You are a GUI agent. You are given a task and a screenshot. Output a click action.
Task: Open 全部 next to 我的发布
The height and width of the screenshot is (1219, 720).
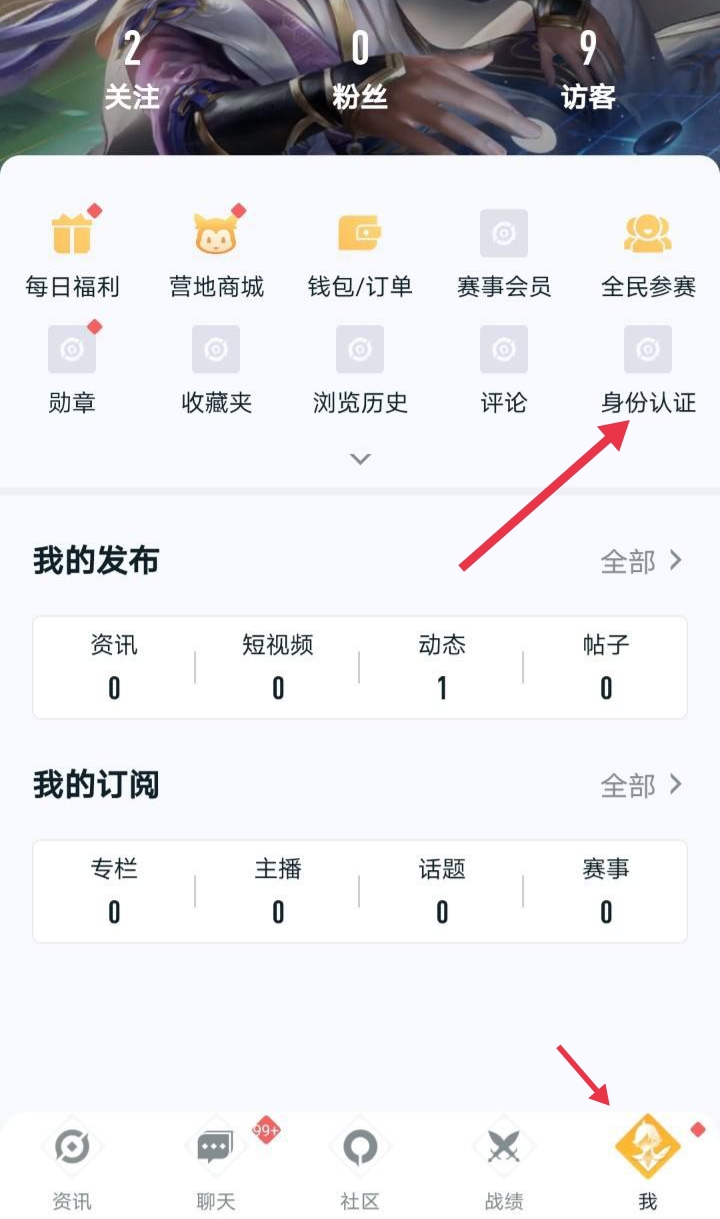tap(644, 561)
